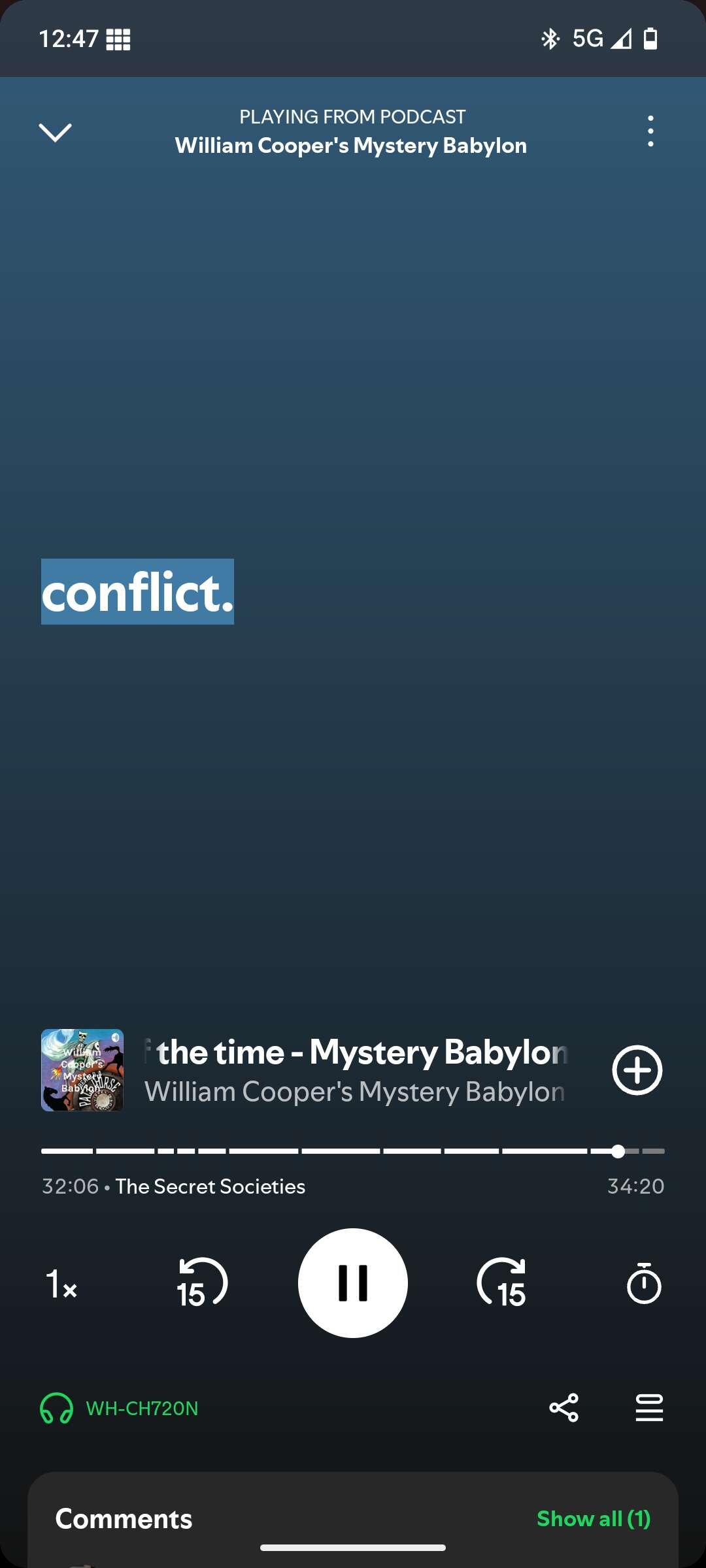706x1568 pixels.
Task: Skip forward 15 seconds
Action: (x=502, y=1283)
